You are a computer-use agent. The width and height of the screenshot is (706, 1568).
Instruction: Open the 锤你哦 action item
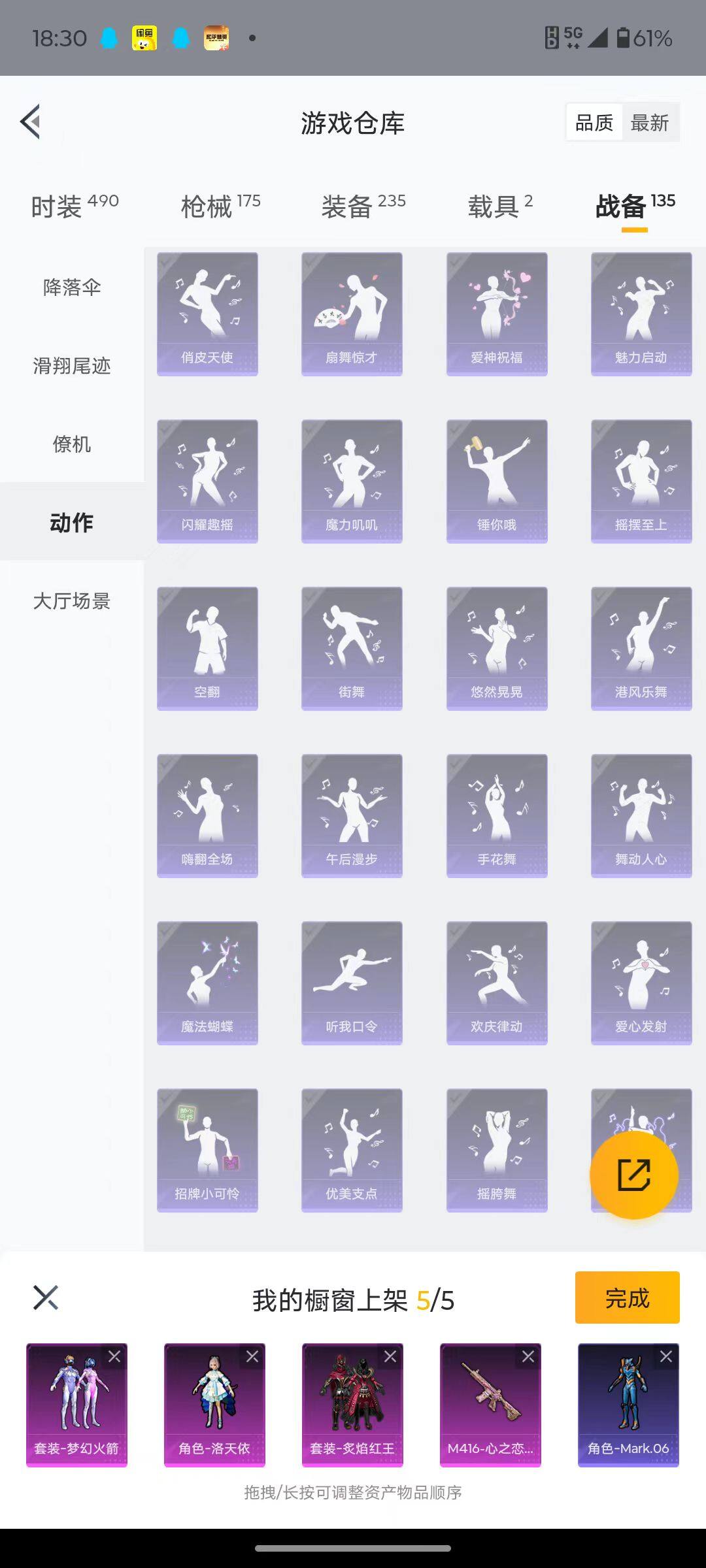(496, 479)
